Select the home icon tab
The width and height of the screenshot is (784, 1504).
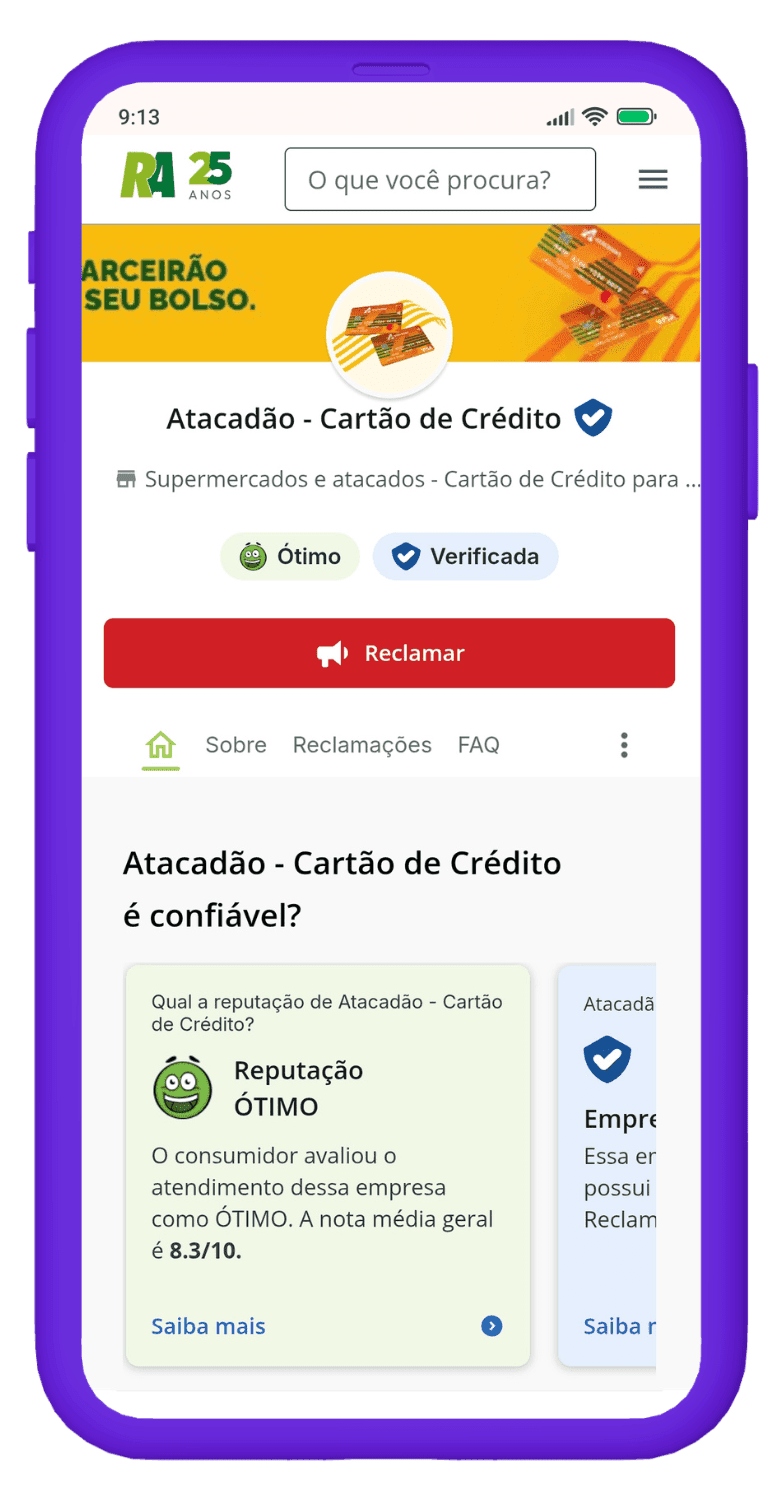point(161,745)
